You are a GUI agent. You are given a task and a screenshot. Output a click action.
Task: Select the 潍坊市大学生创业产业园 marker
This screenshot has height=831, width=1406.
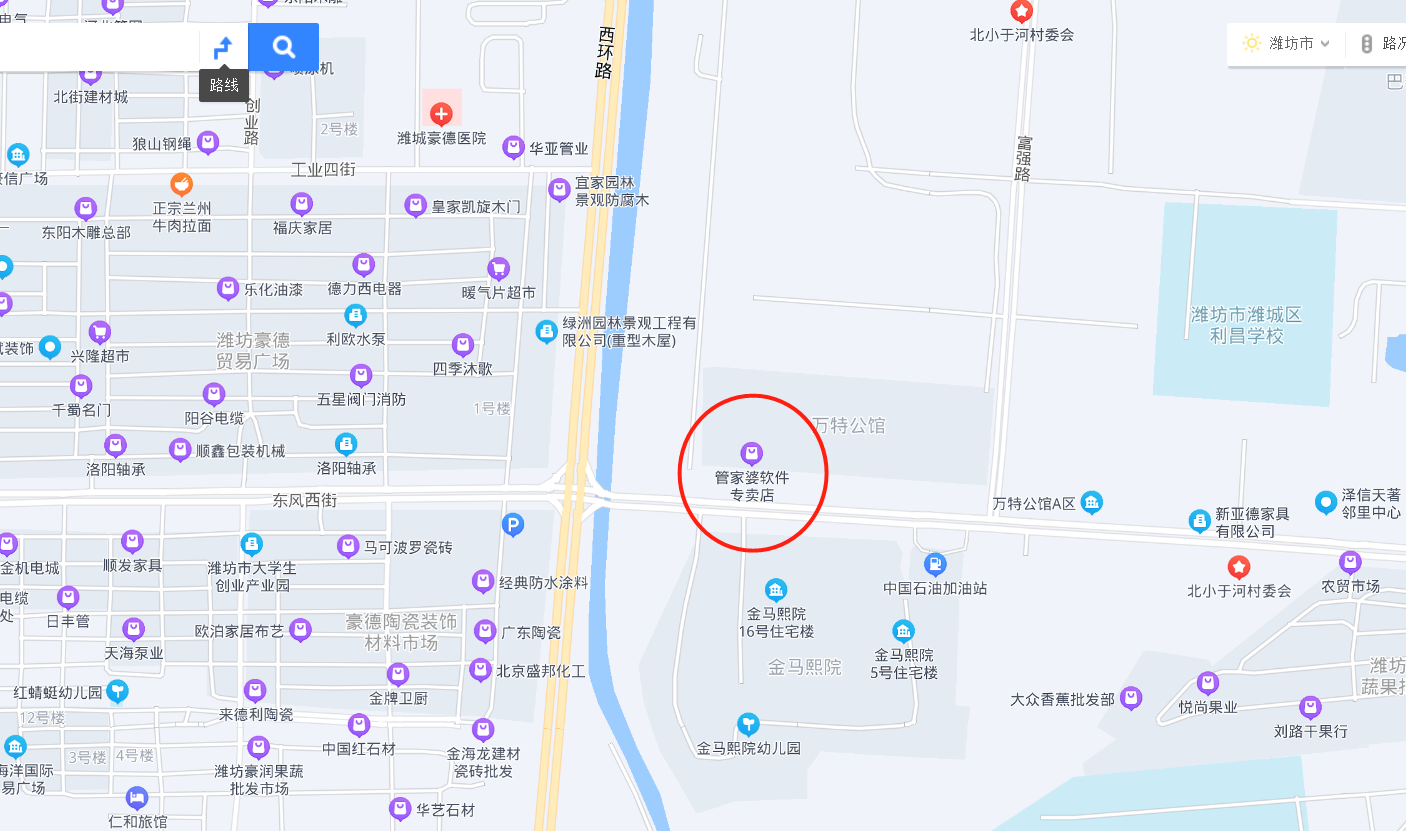coord(252,544)
